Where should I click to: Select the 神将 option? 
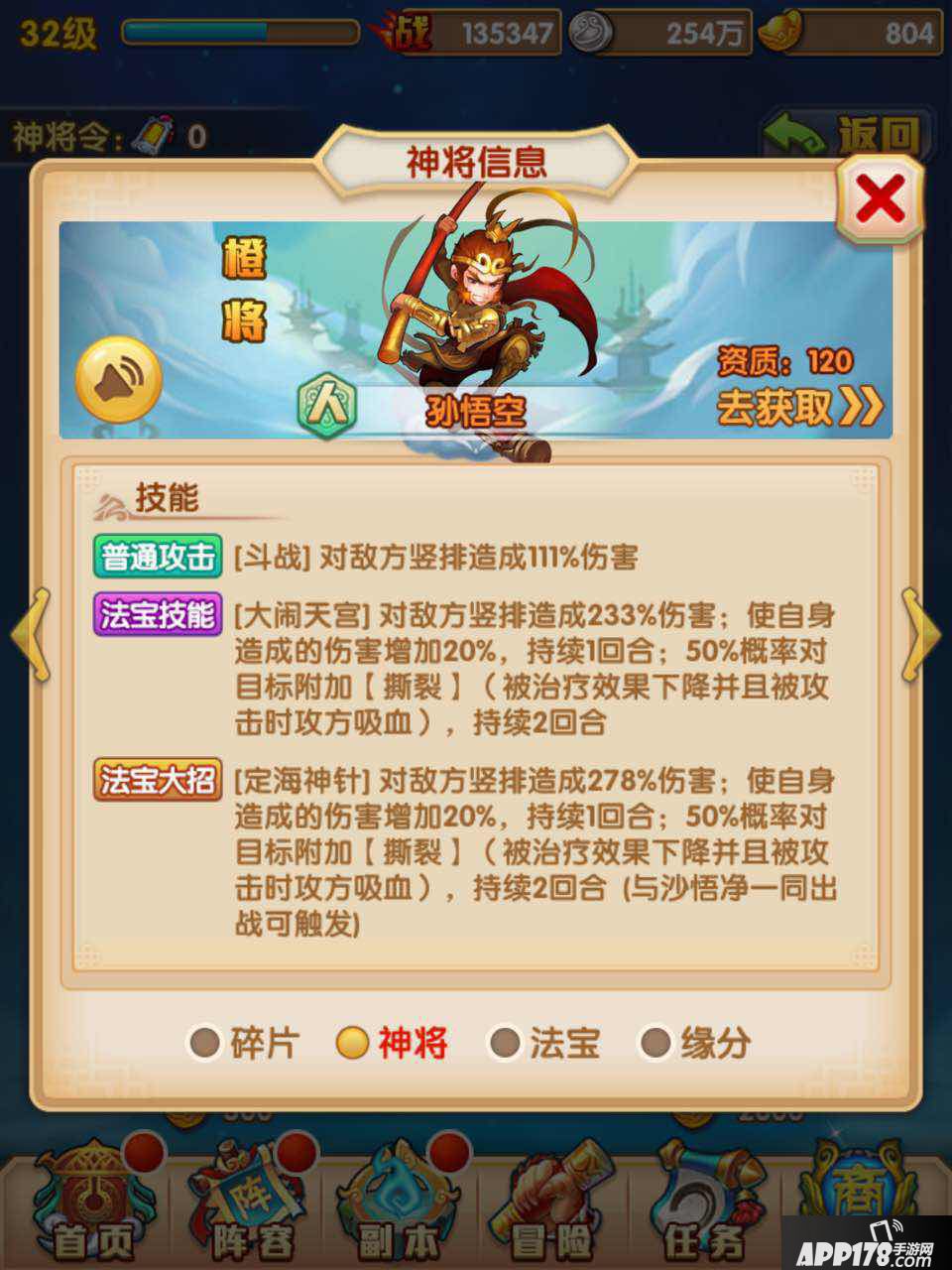coord(393,1043)
